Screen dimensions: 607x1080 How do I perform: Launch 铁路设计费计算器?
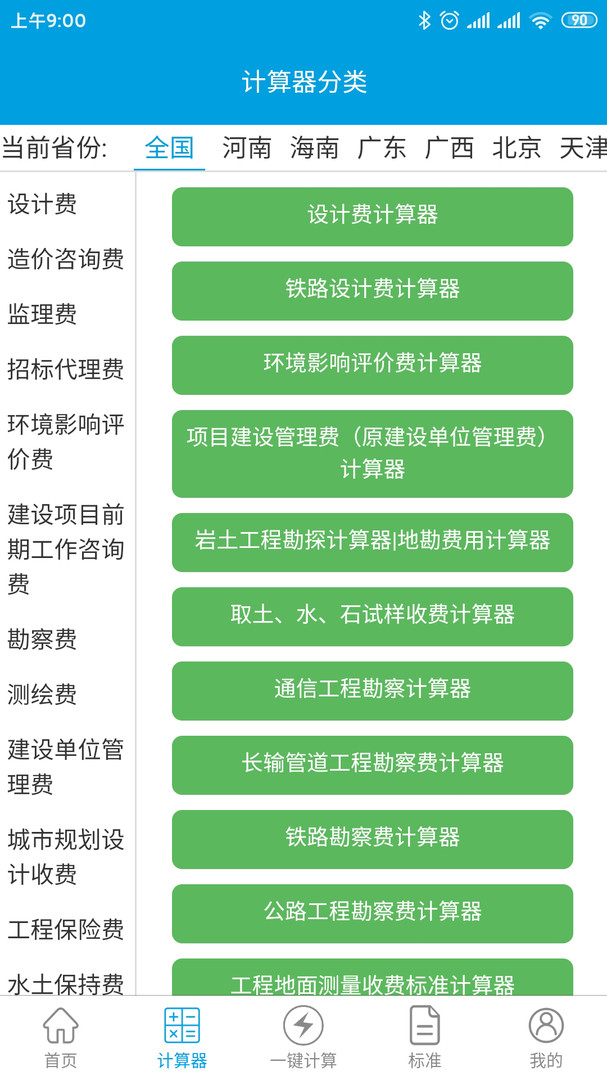point(372,290)
